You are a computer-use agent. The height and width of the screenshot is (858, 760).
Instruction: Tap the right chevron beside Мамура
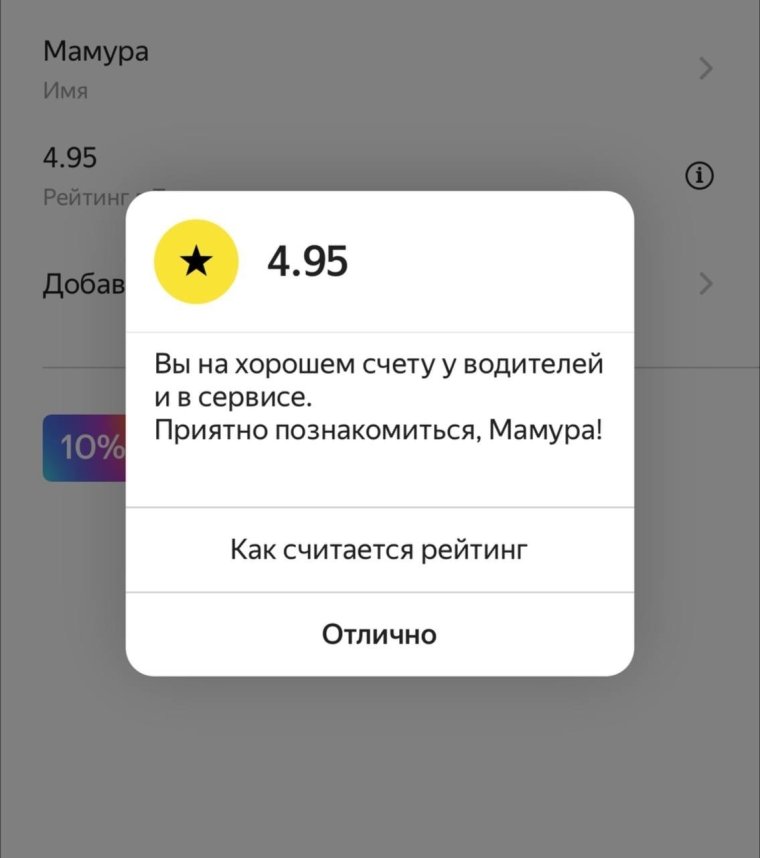click(x=706, y=68)
